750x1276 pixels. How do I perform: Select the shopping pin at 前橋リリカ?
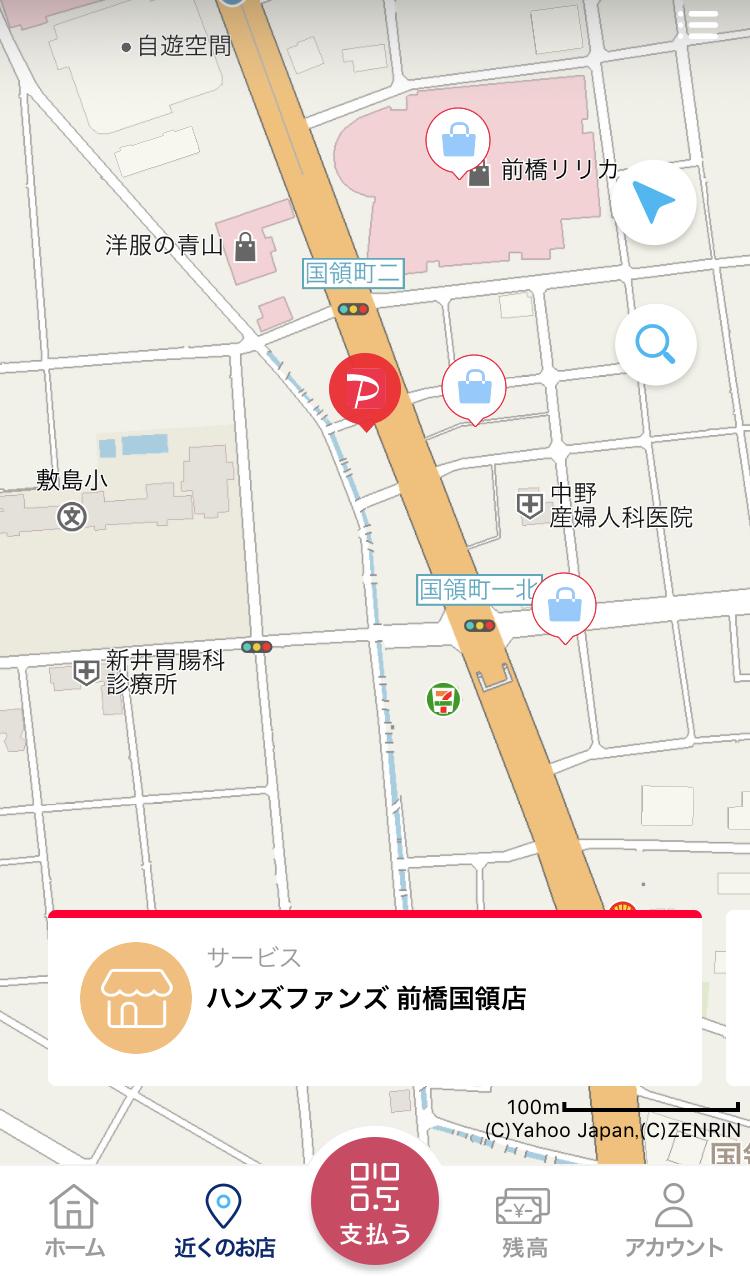click(458, 144)
